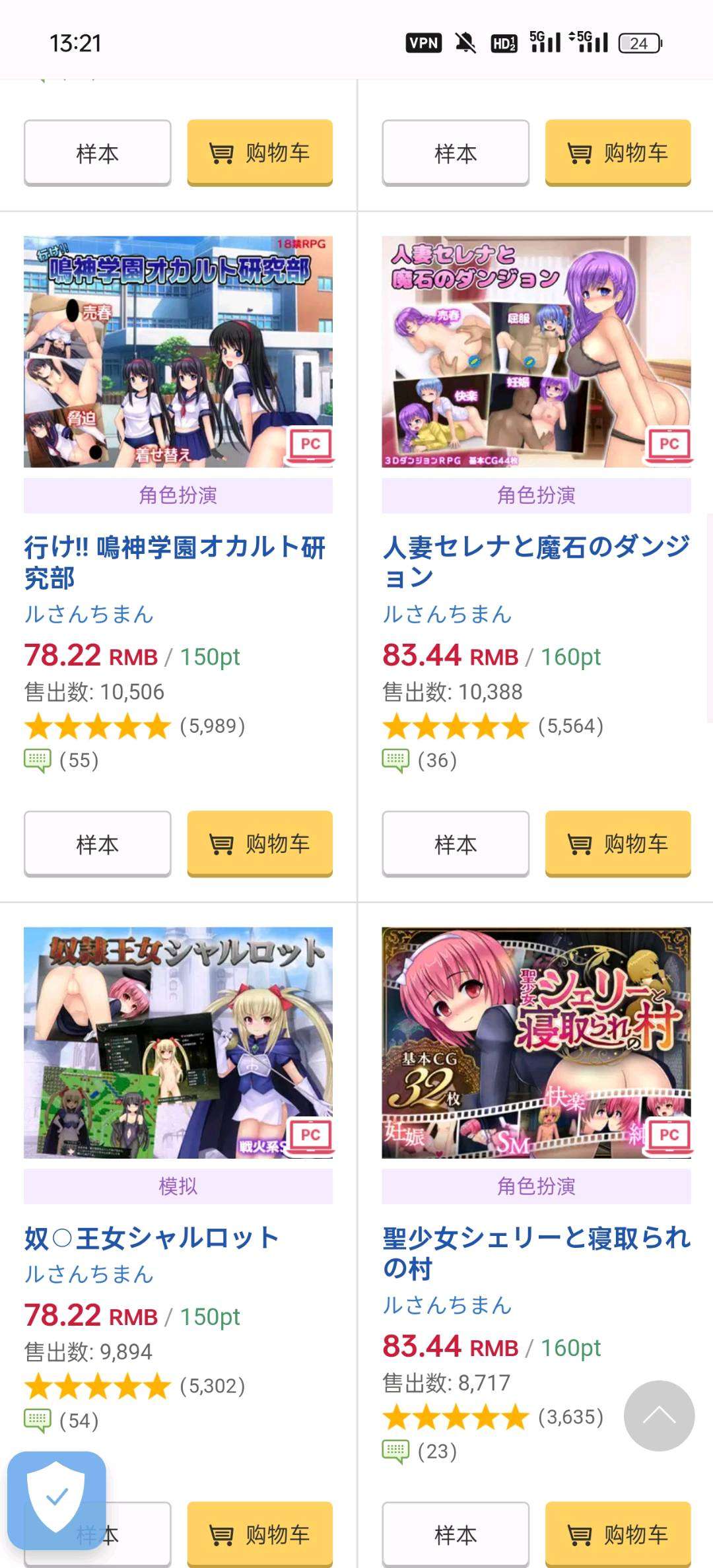Viewport: 713px width, 1568px height.
Task: Tap the cover image of 聖少女シェリーと寝取られの村
Action: pos(535,1042)
